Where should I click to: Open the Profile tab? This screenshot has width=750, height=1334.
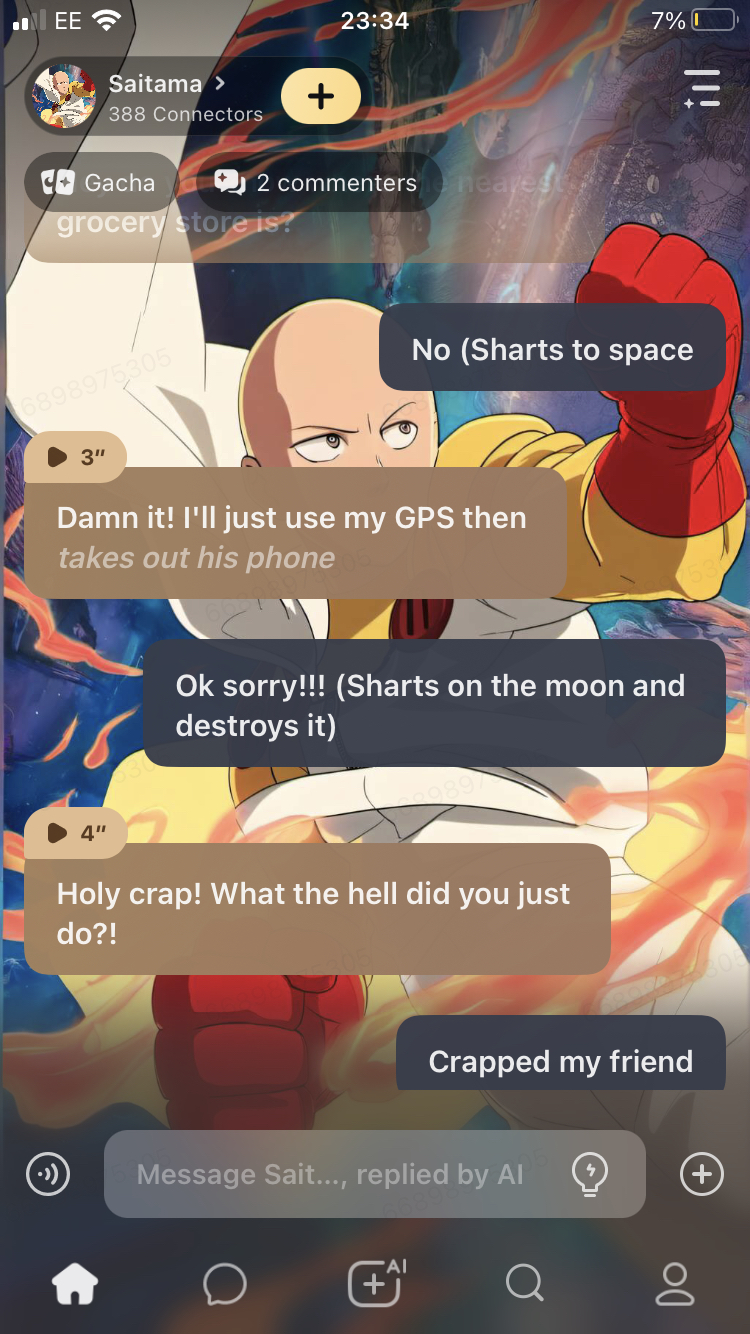(675, 1284)
